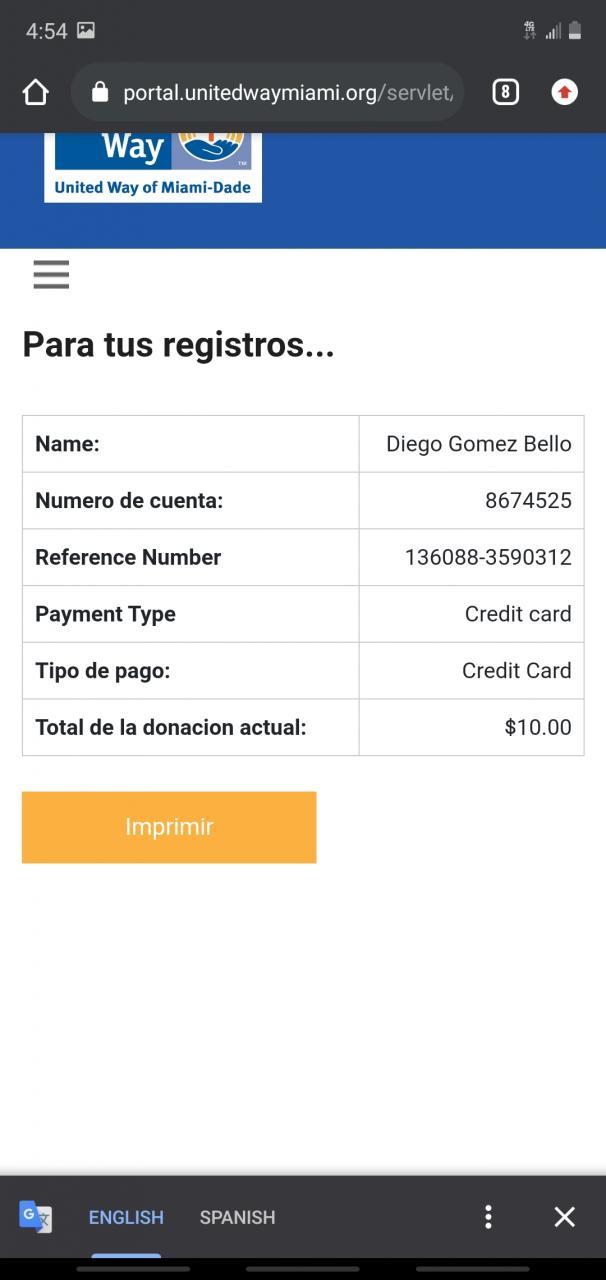Open the United Way of Miami-Dade logo link
Screen dimensions: 606x1280
click(153, 167)
